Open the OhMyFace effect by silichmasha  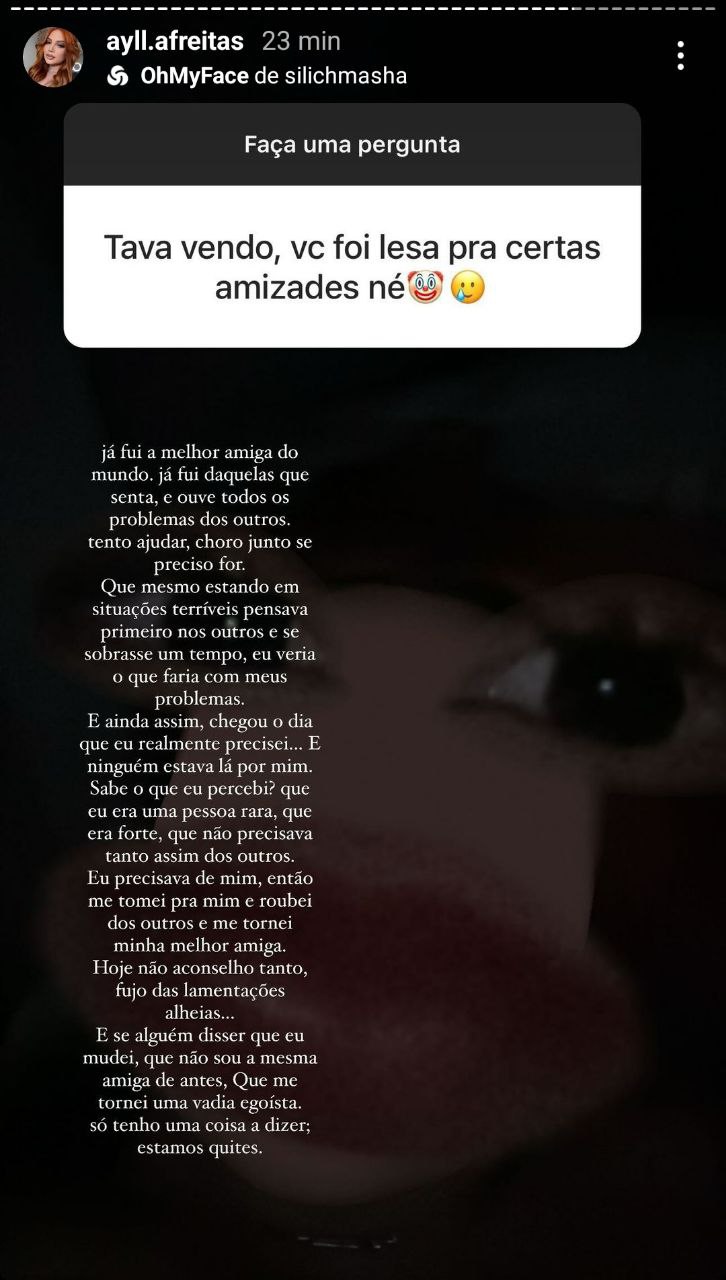[257, 76]
